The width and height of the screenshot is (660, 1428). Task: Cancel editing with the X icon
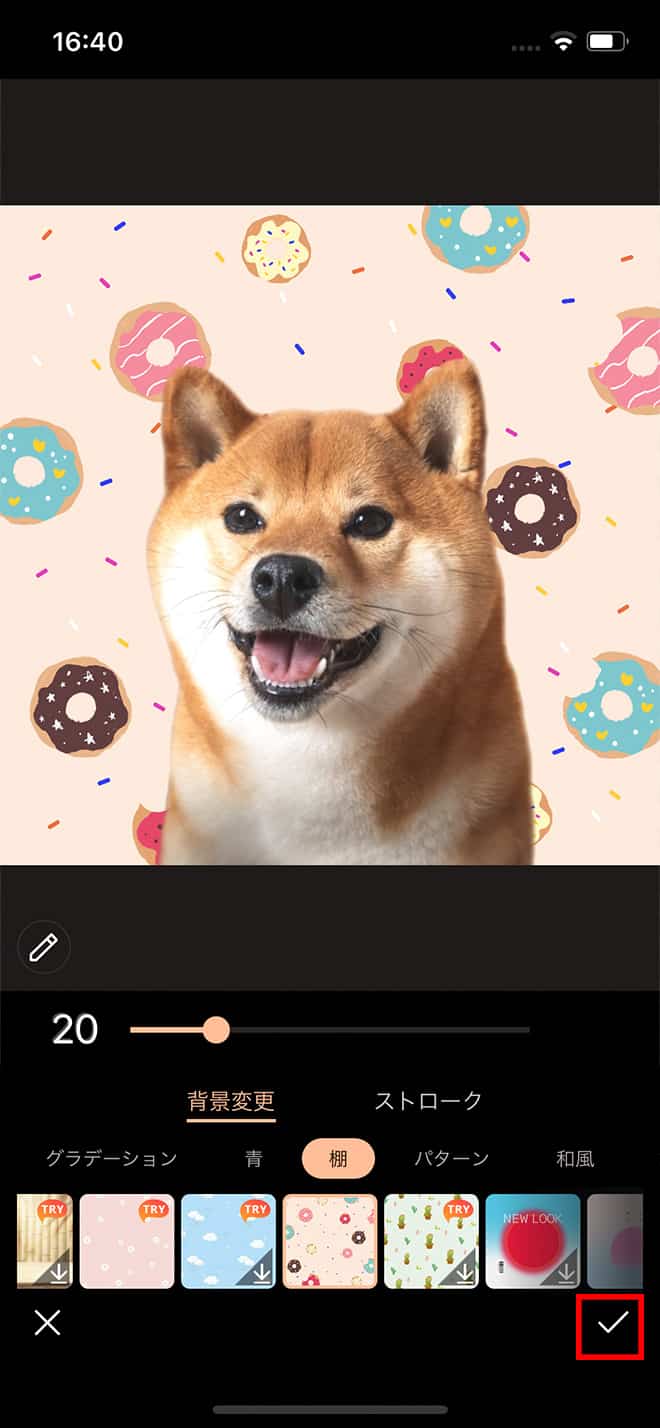pos(47,1324)
